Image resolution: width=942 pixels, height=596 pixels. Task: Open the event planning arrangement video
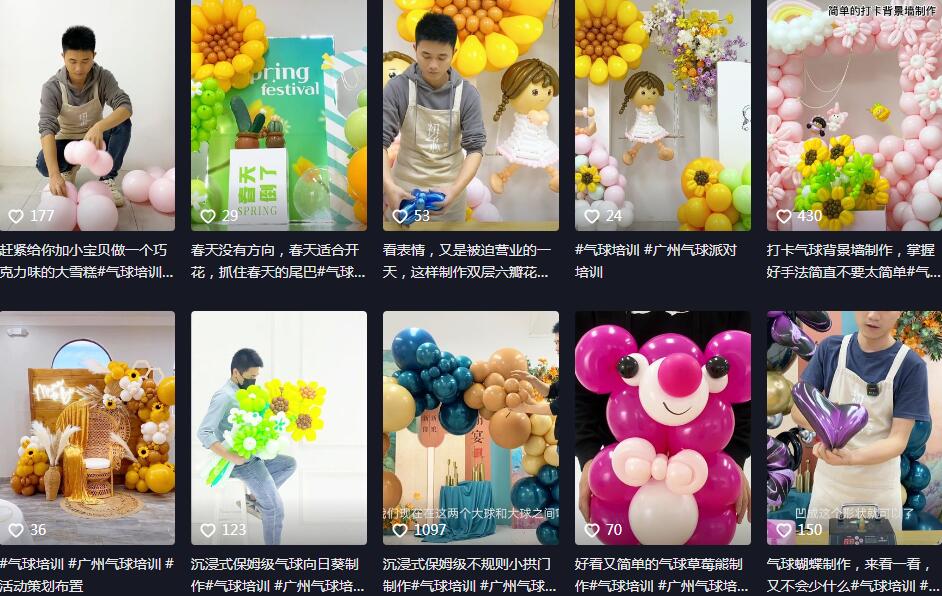pyautogui.click(x=87, y=427)
